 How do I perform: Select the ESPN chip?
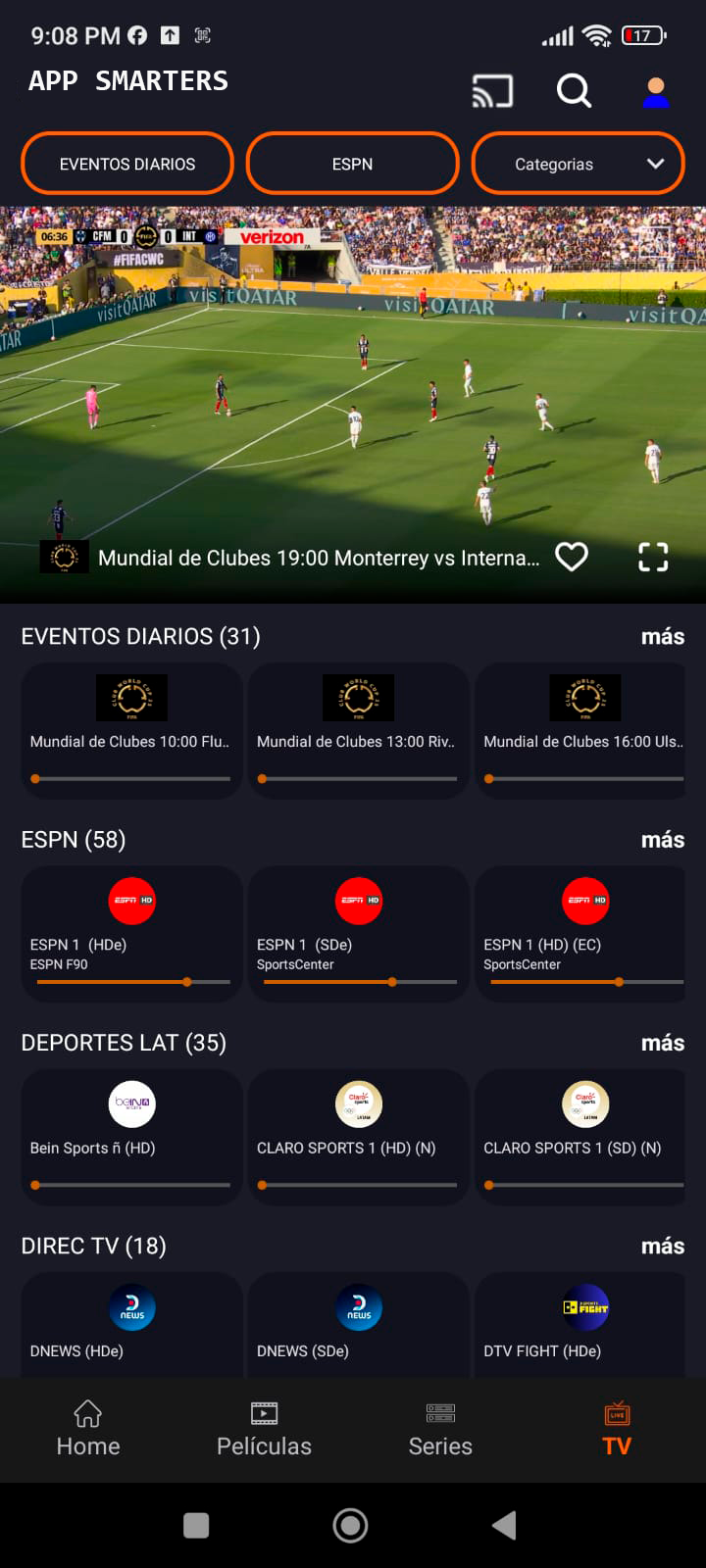[352, 164]
